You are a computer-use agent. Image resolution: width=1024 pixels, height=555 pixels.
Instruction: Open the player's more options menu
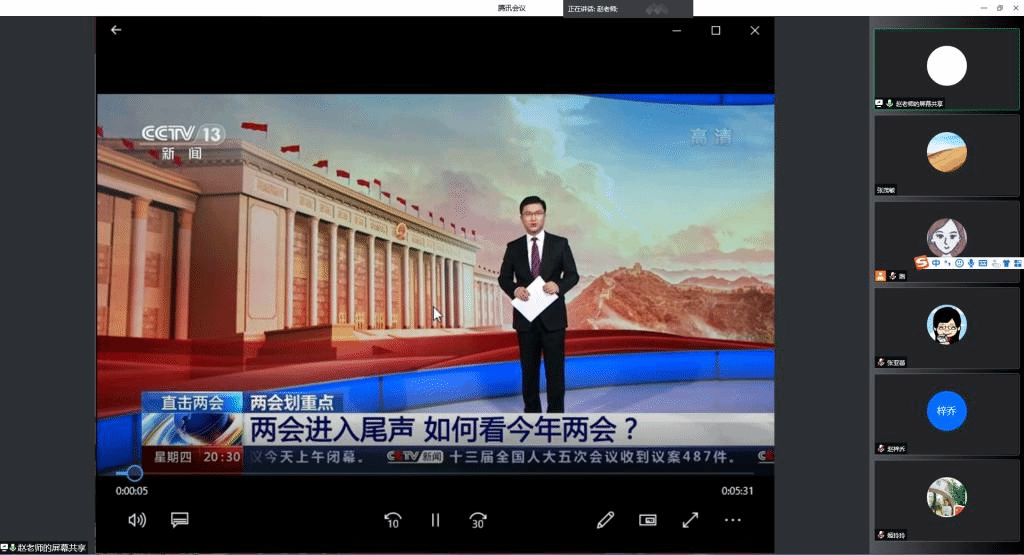[x=733, y=520]
